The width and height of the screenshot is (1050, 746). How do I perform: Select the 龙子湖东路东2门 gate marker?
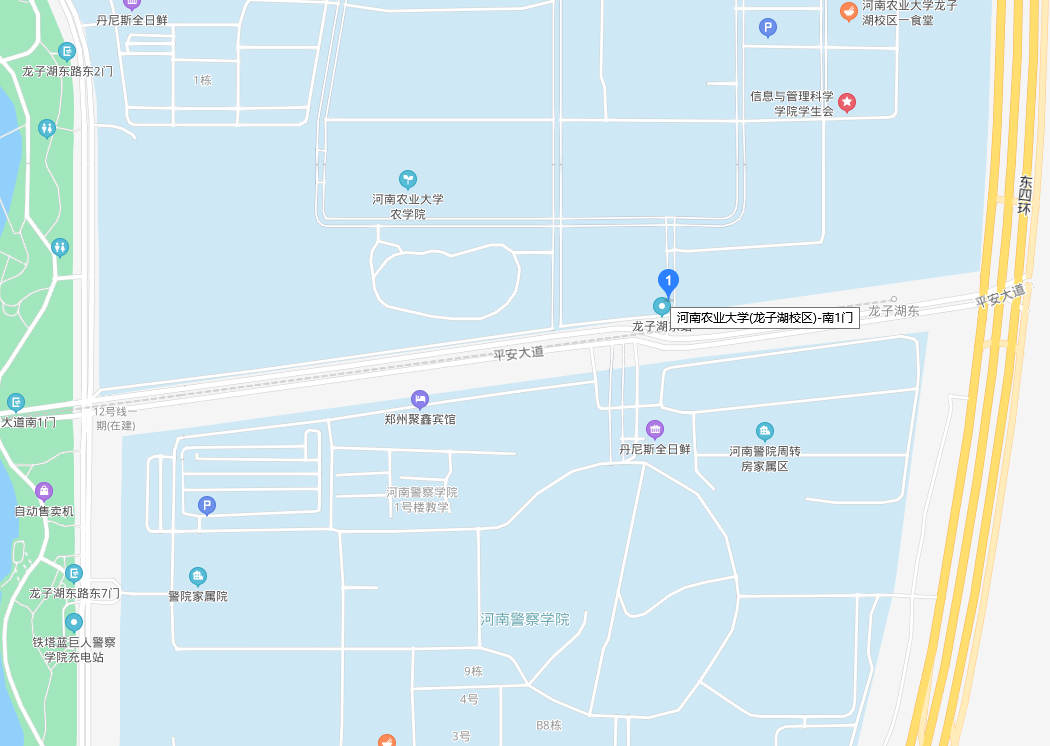67,52
